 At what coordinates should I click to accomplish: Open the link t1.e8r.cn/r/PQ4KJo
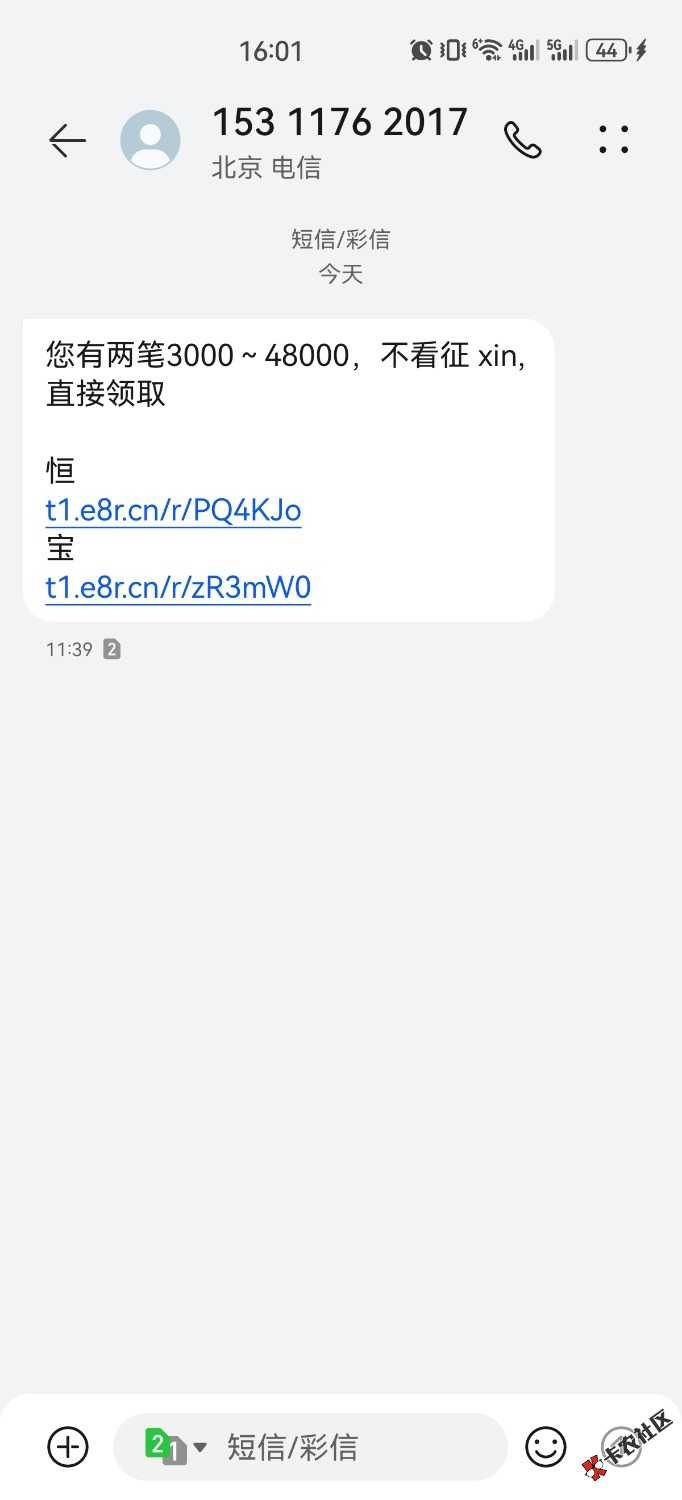[173, 511]
